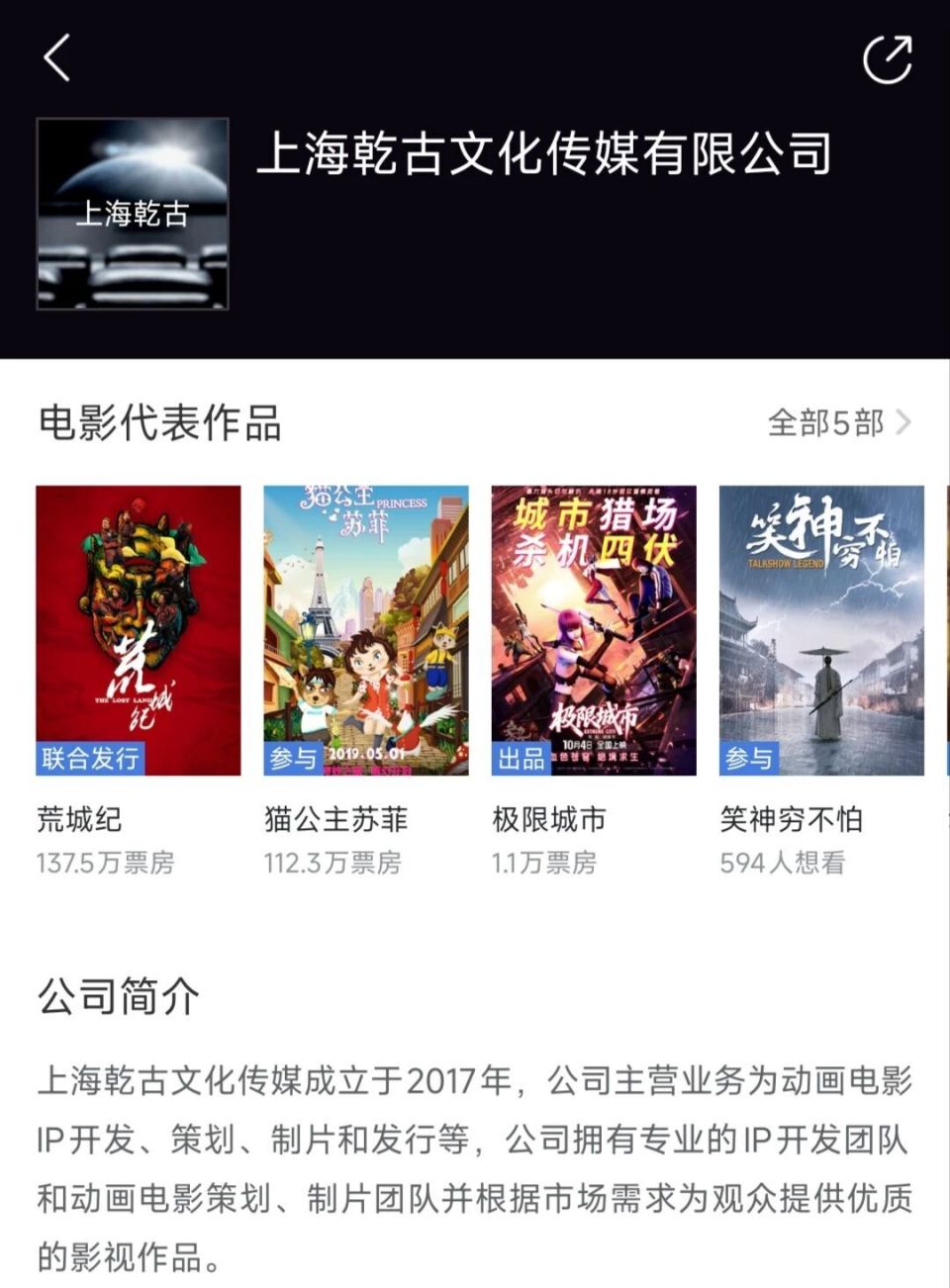Click the 参与 badge on 猫公主苏菲
Image resolution: width=950 pixels, height=1288 pixels.
click(x=297, y=760)
